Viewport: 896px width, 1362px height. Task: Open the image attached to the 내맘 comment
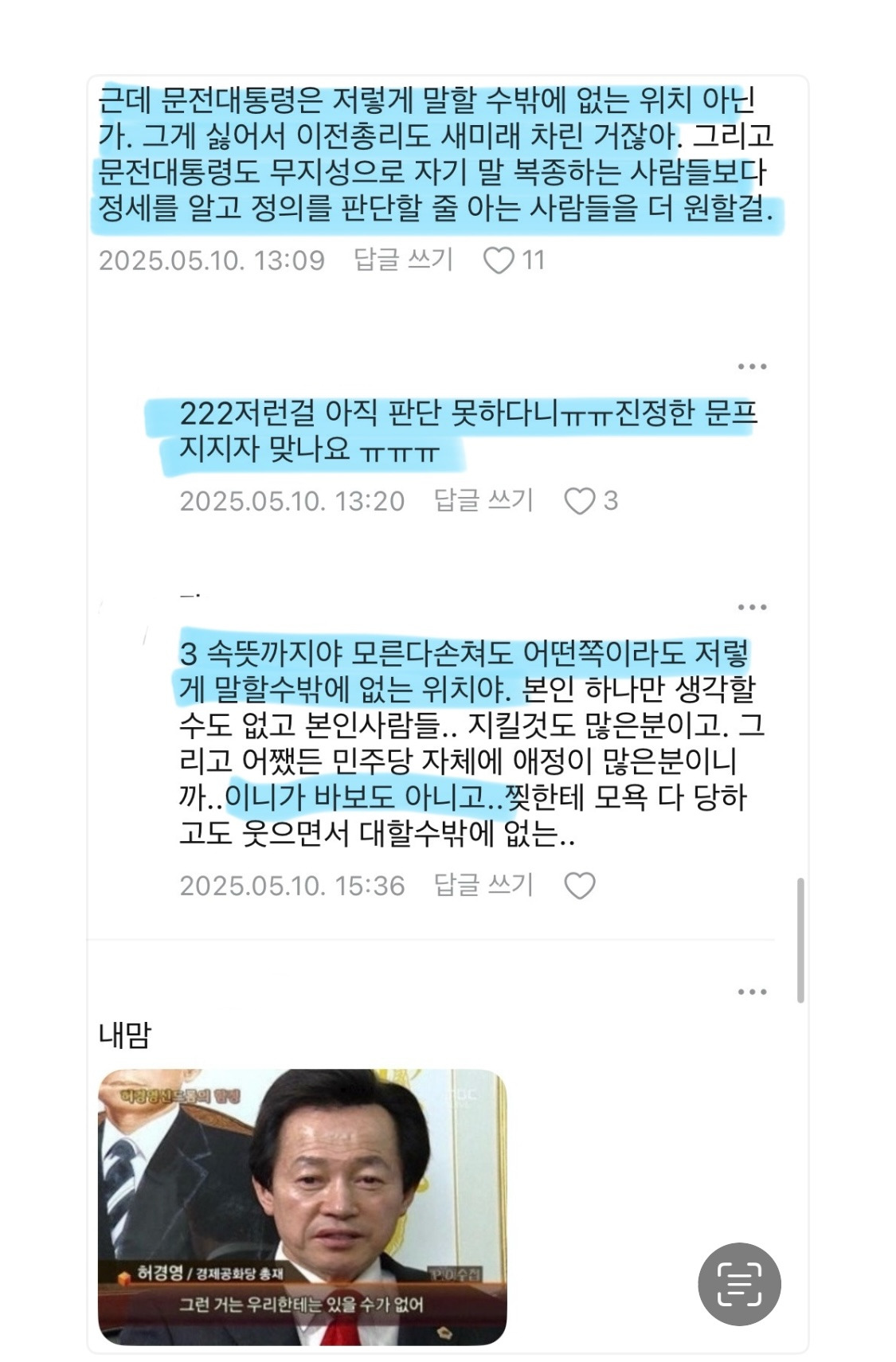[302, 1206]
